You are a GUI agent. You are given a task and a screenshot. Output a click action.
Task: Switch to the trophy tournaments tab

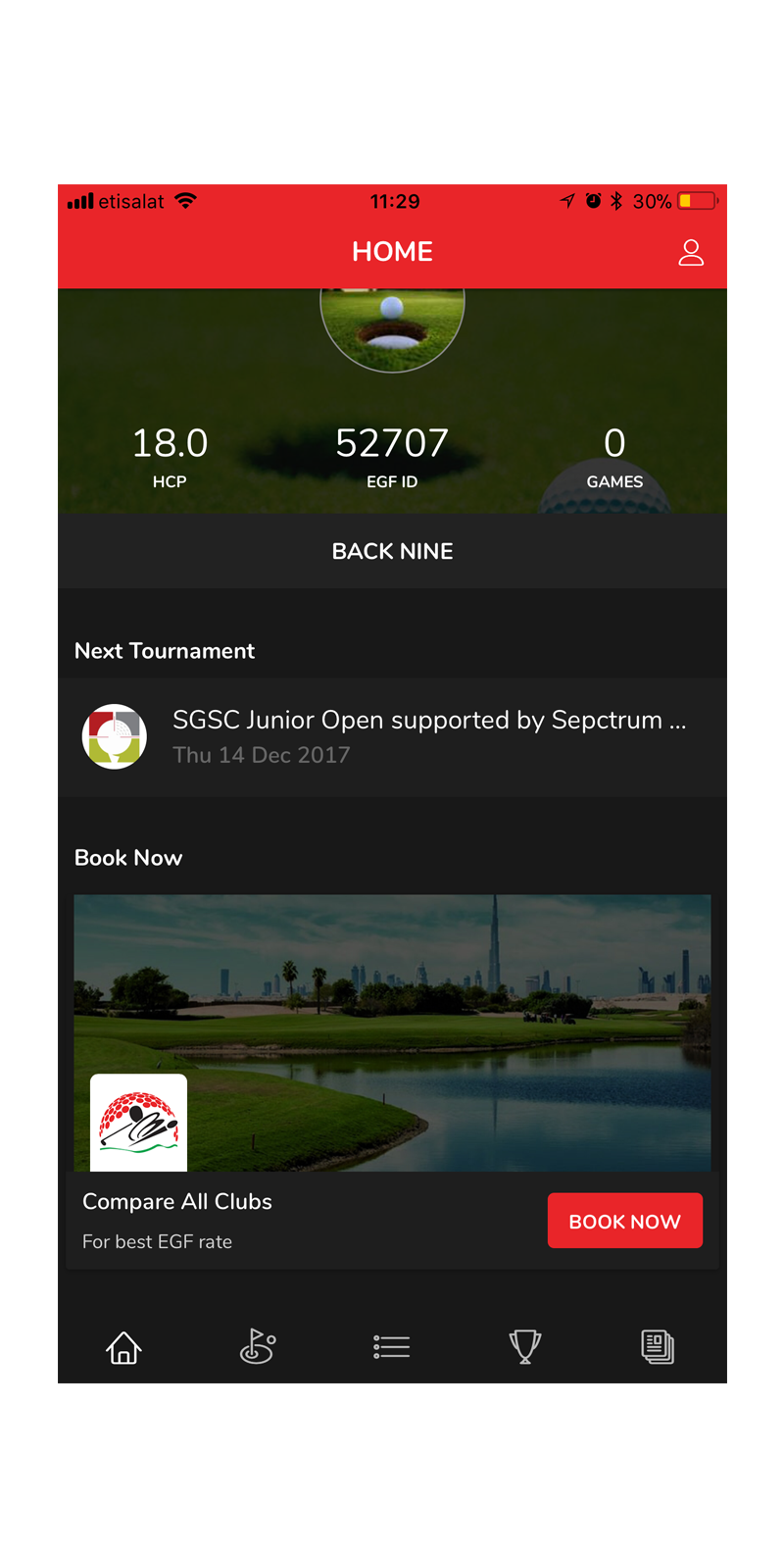click(x=525, y=1347)
